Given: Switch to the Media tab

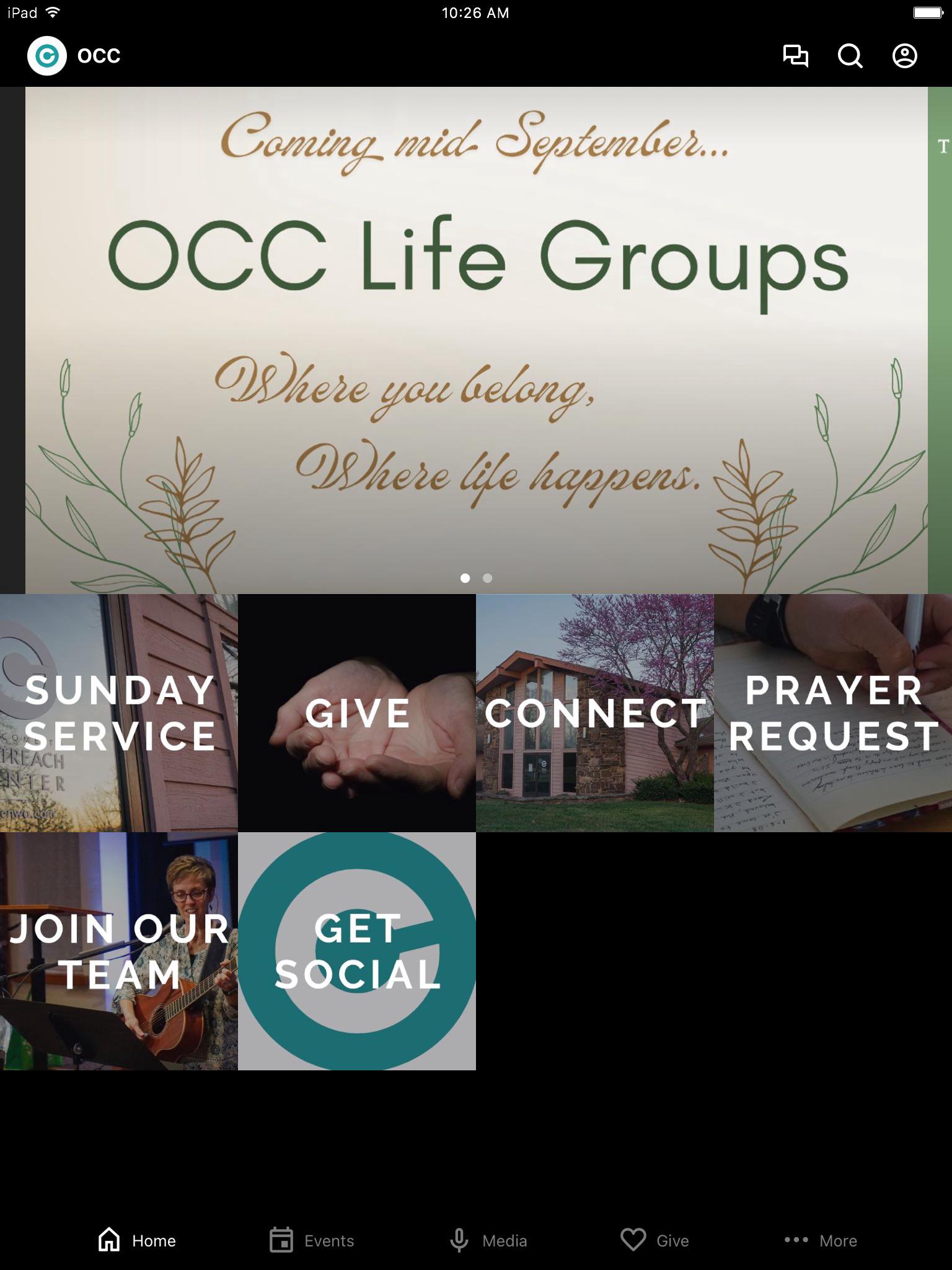Looking at the screenshot, I should 488,1240.
